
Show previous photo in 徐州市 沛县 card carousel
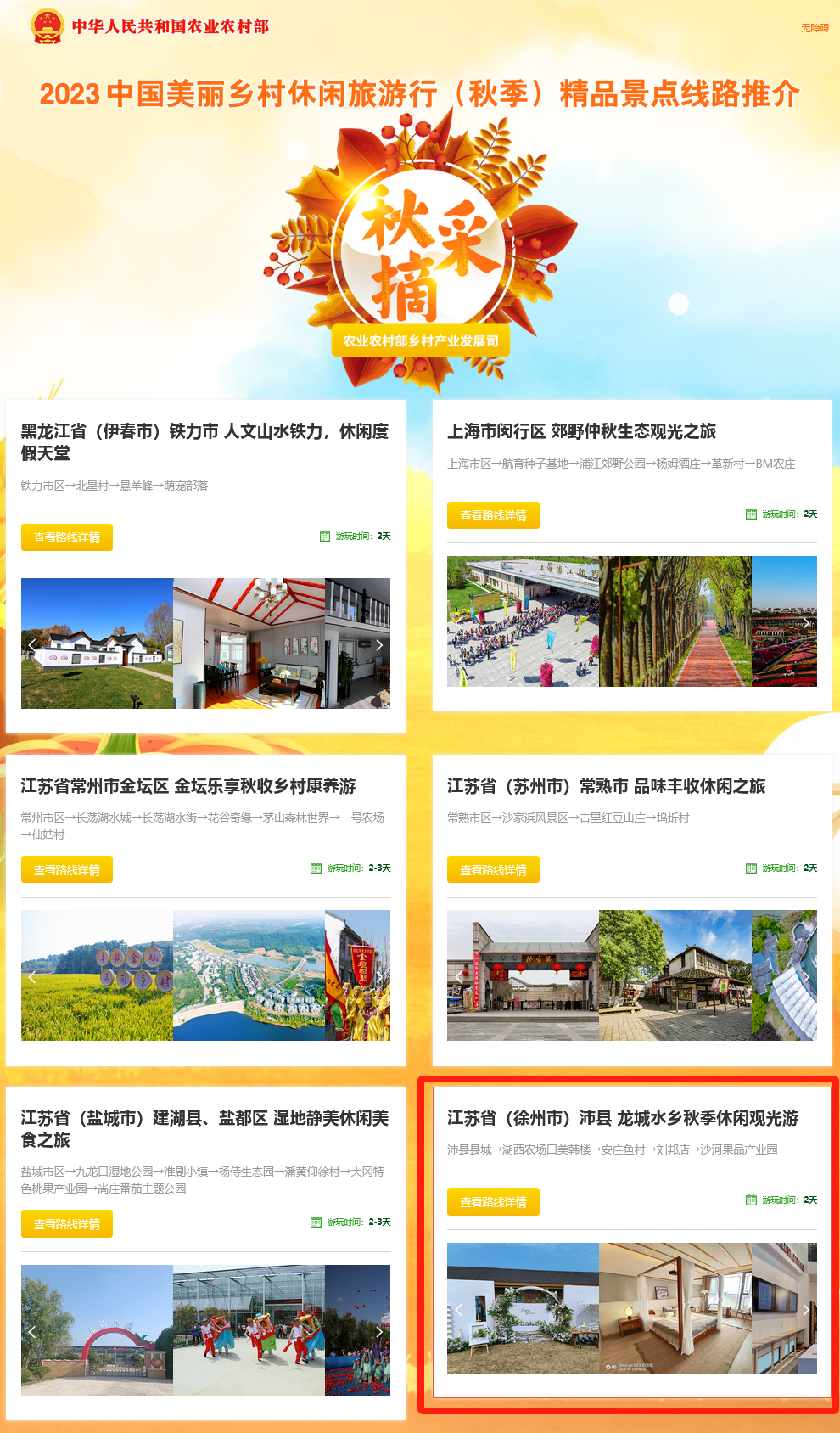(459, 1309)
